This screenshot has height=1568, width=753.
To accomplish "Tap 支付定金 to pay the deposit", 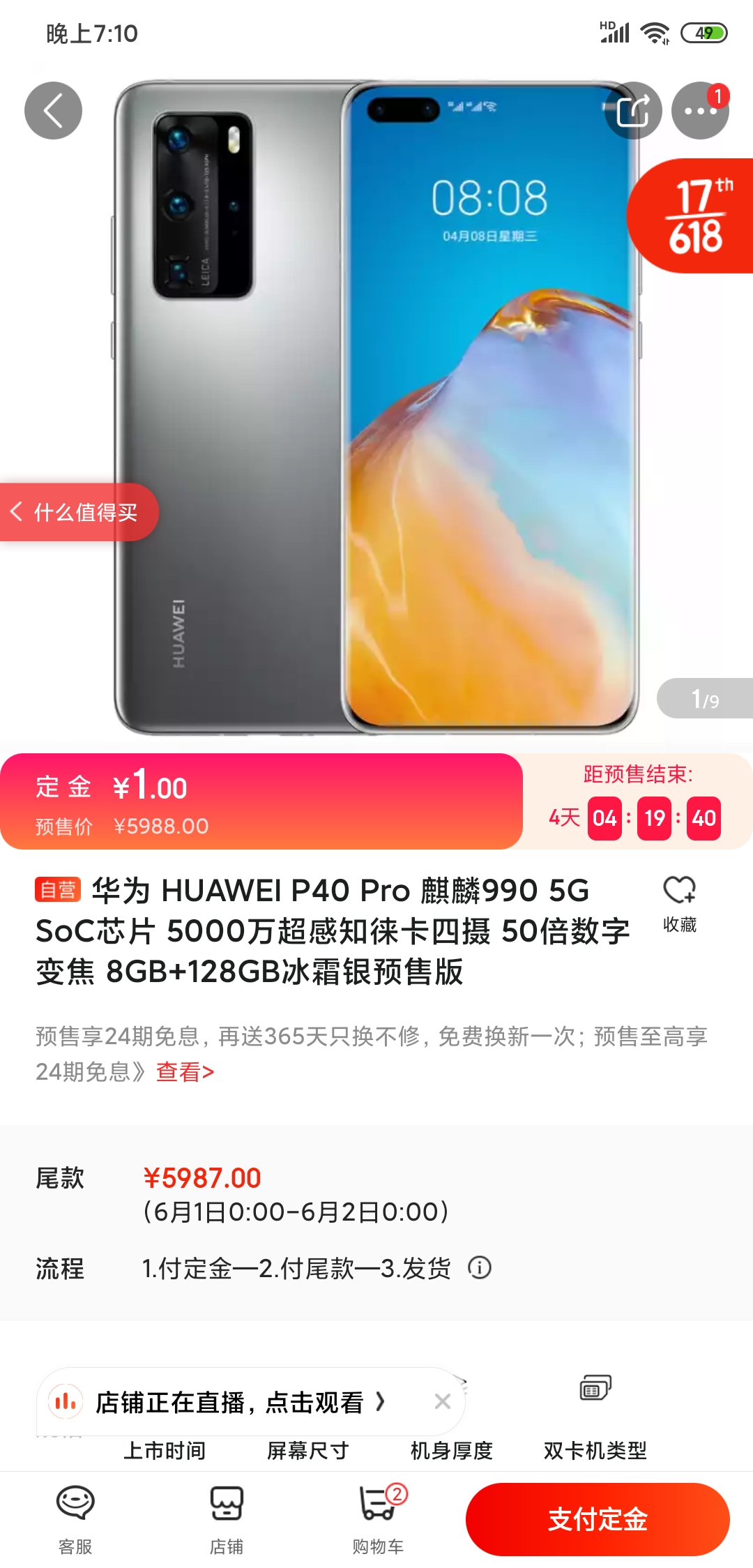I will [598, 1519].
